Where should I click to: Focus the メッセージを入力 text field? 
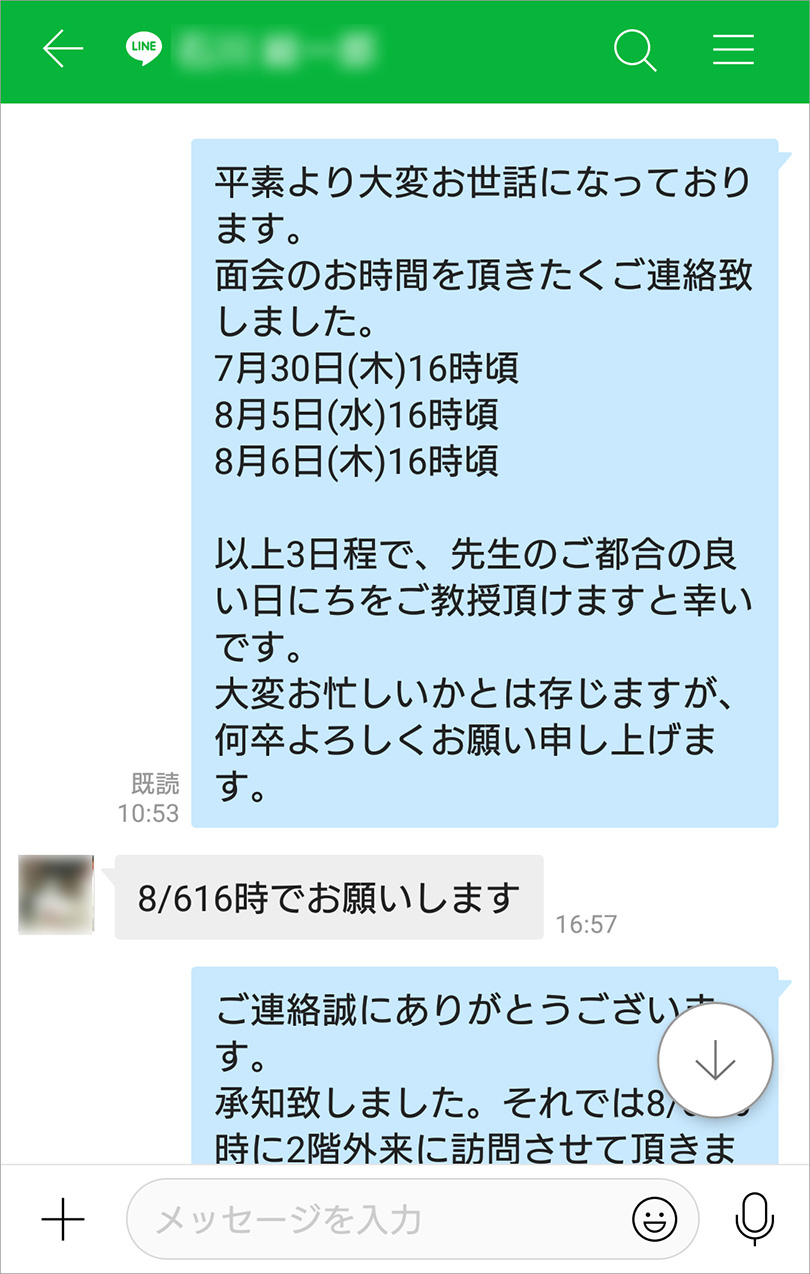click(x=380, y=1219)
